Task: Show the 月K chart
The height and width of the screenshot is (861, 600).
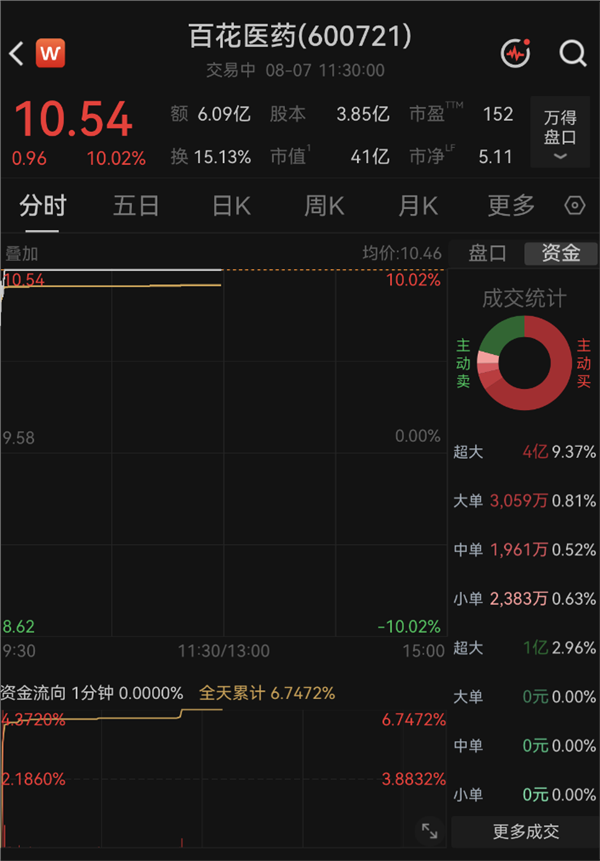Action: (x=418, y=206)
